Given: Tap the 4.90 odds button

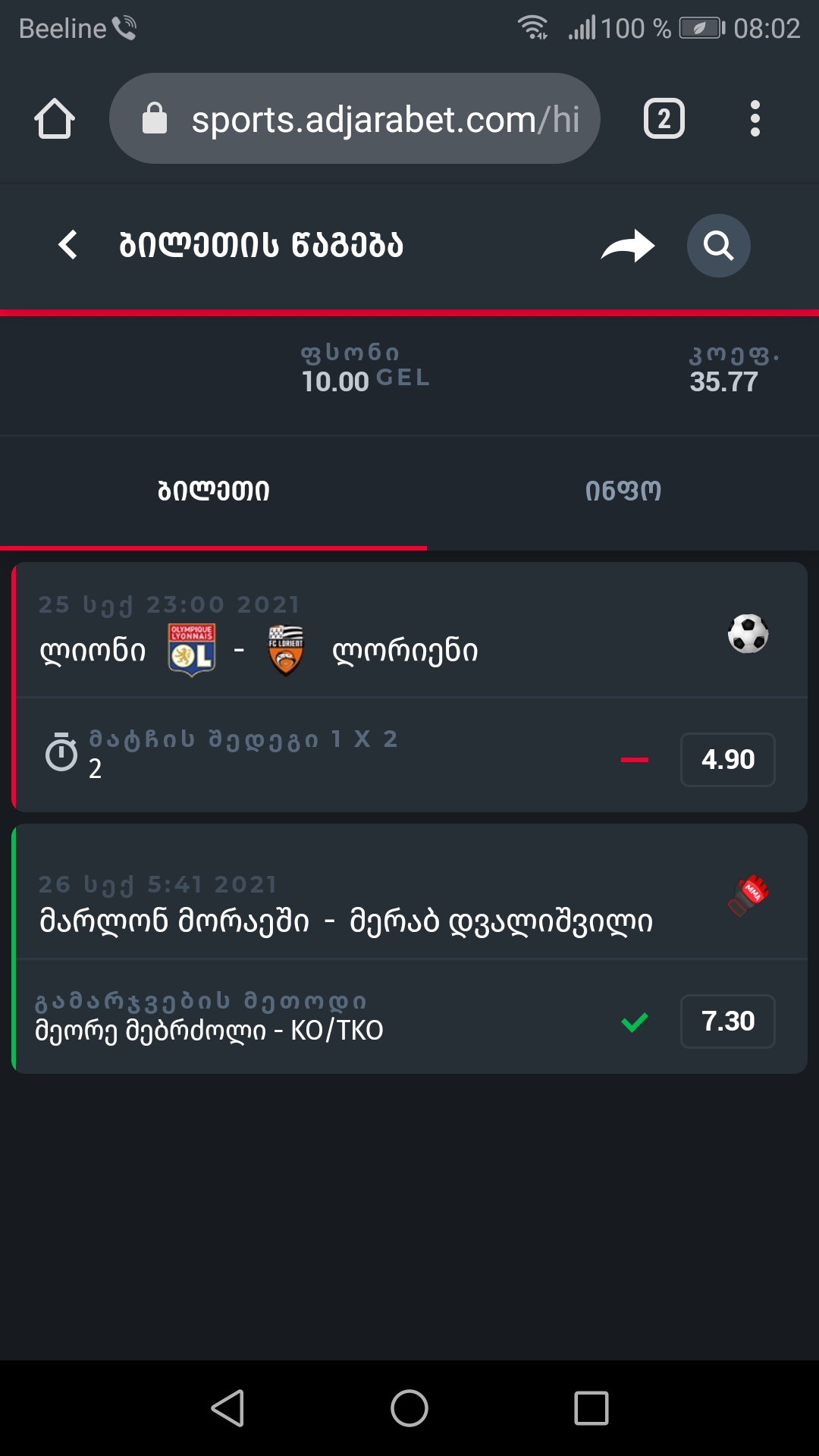Looking at the screenshot, I should 727,759.
